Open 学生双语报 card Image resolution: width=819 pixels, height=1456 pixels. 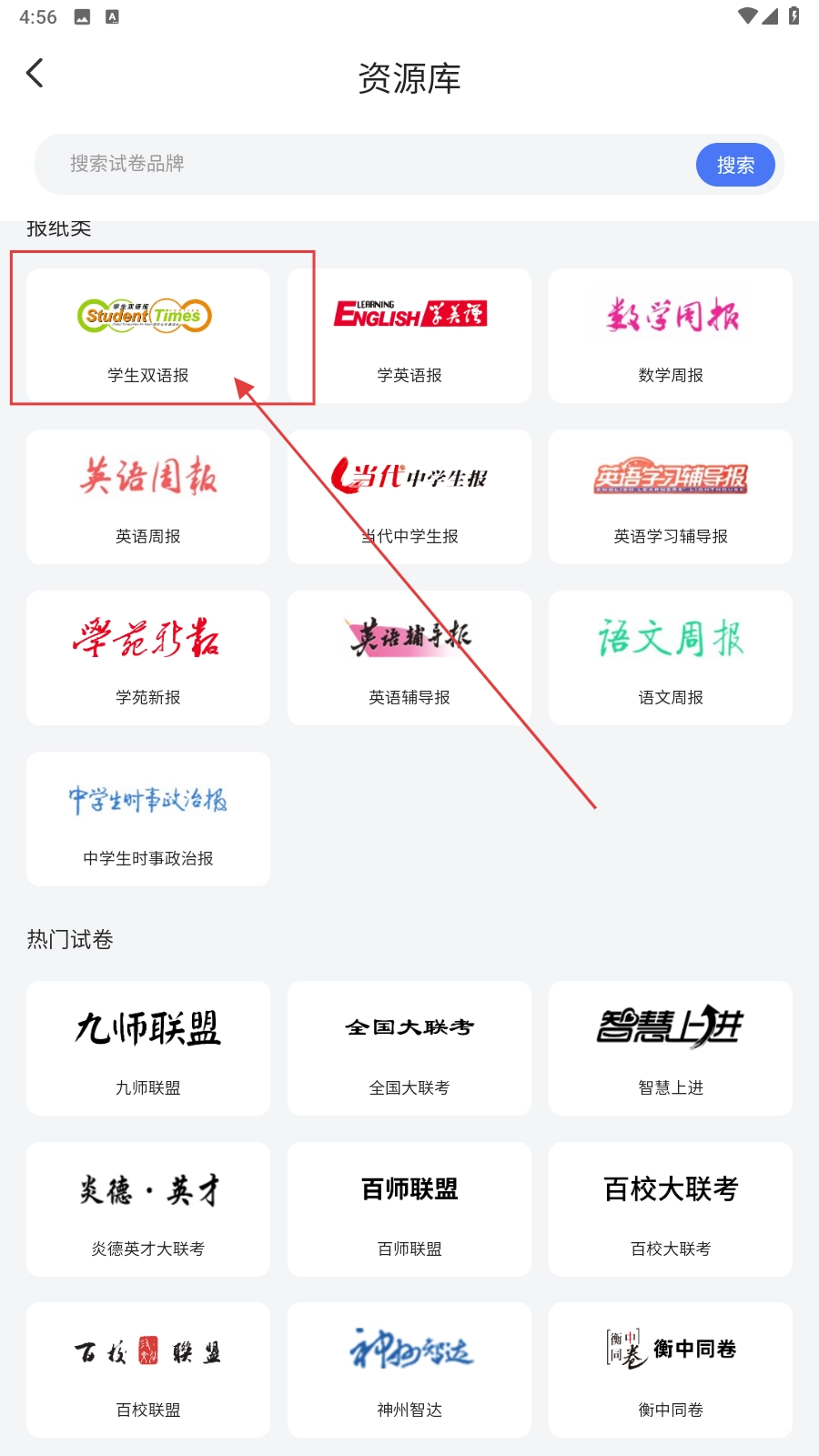point(148,336)
